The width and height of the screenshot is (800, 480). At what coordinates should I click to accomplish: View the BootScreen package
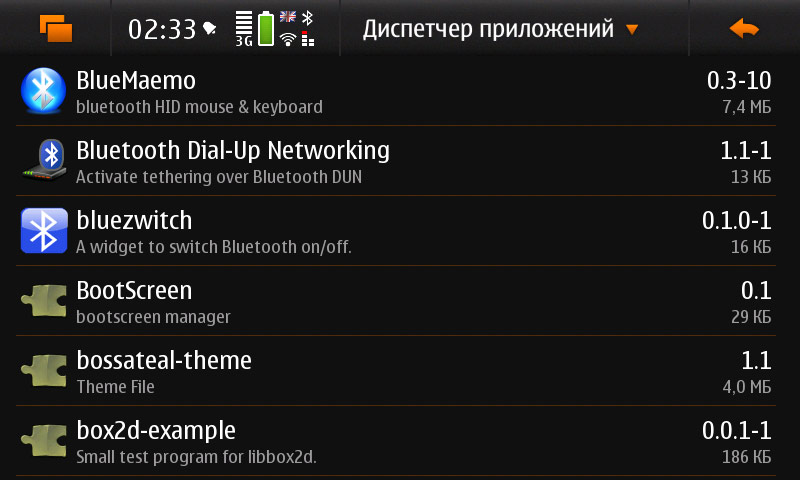coord(400,301)
